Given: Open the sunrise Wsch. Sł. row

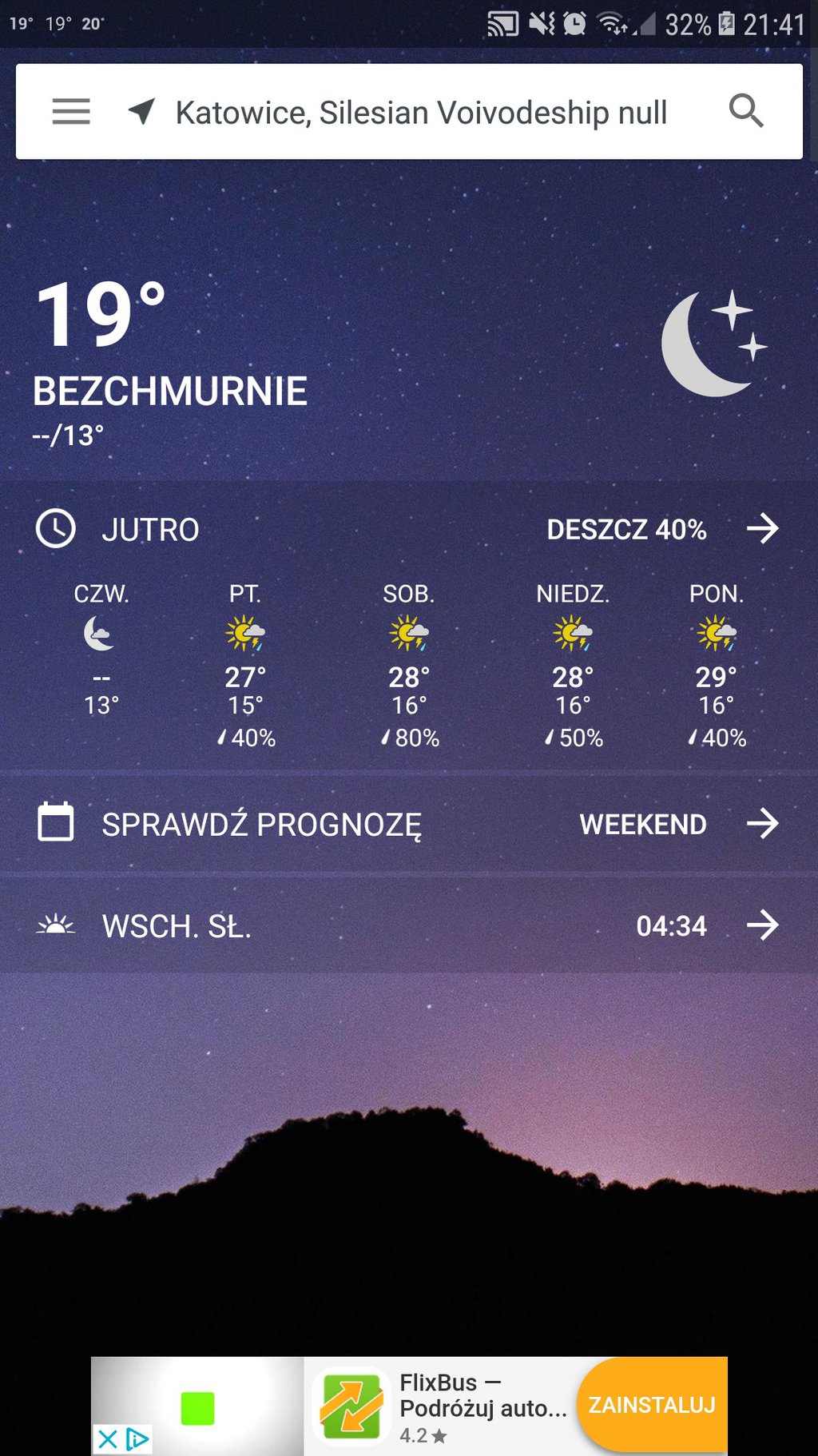Looking at the screenshot, I should coord(407,926).
